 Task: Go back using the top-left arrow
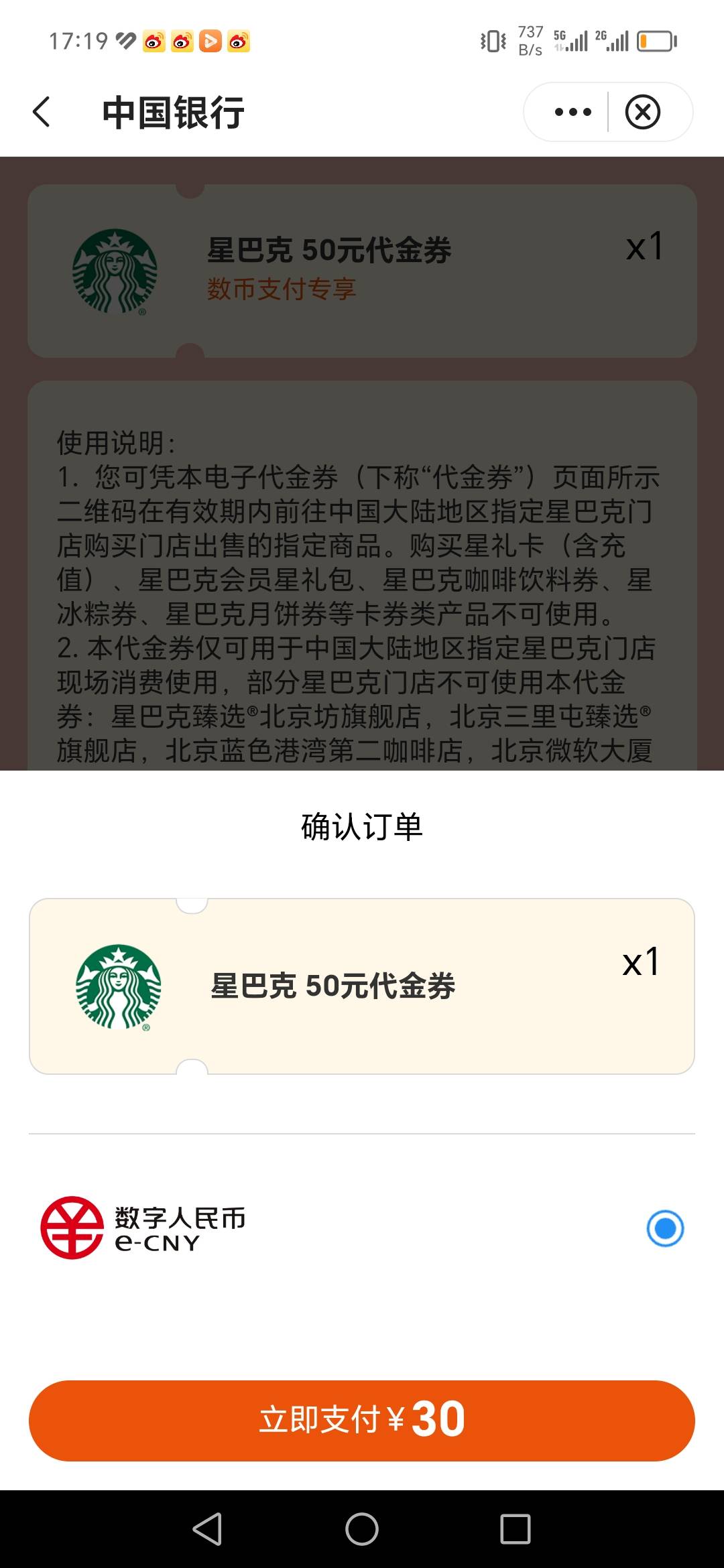click(x=42, y=112)
